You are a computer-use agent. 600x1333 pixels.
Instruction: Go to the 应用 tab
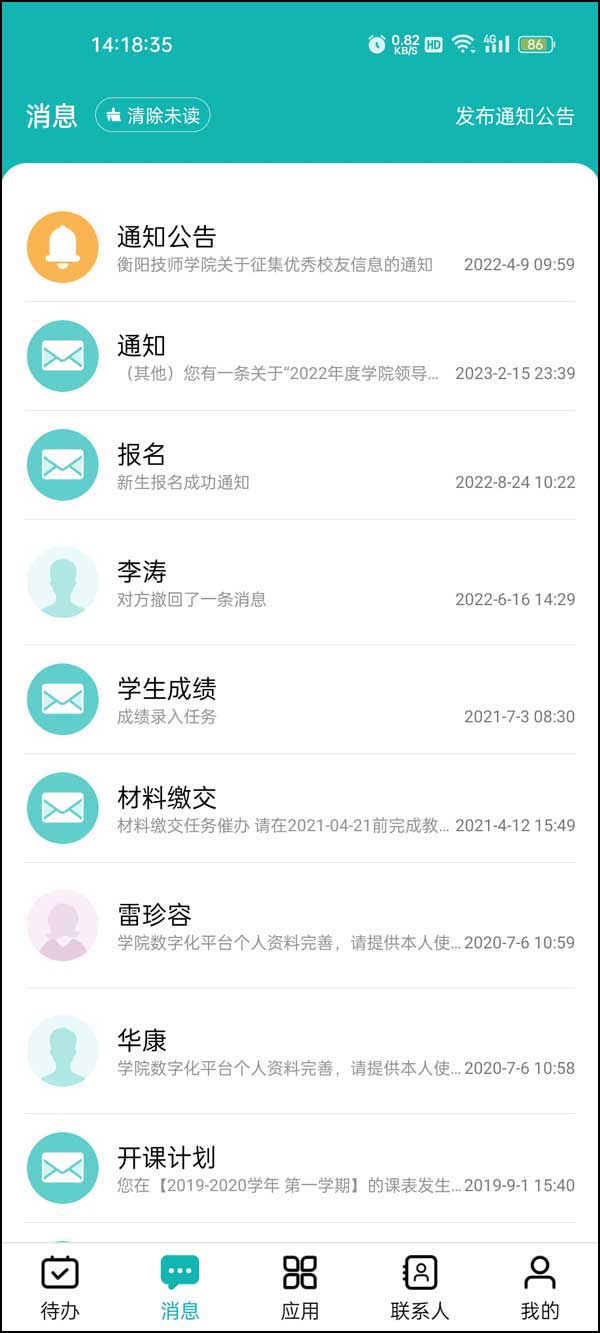[x=300, y=1288]
